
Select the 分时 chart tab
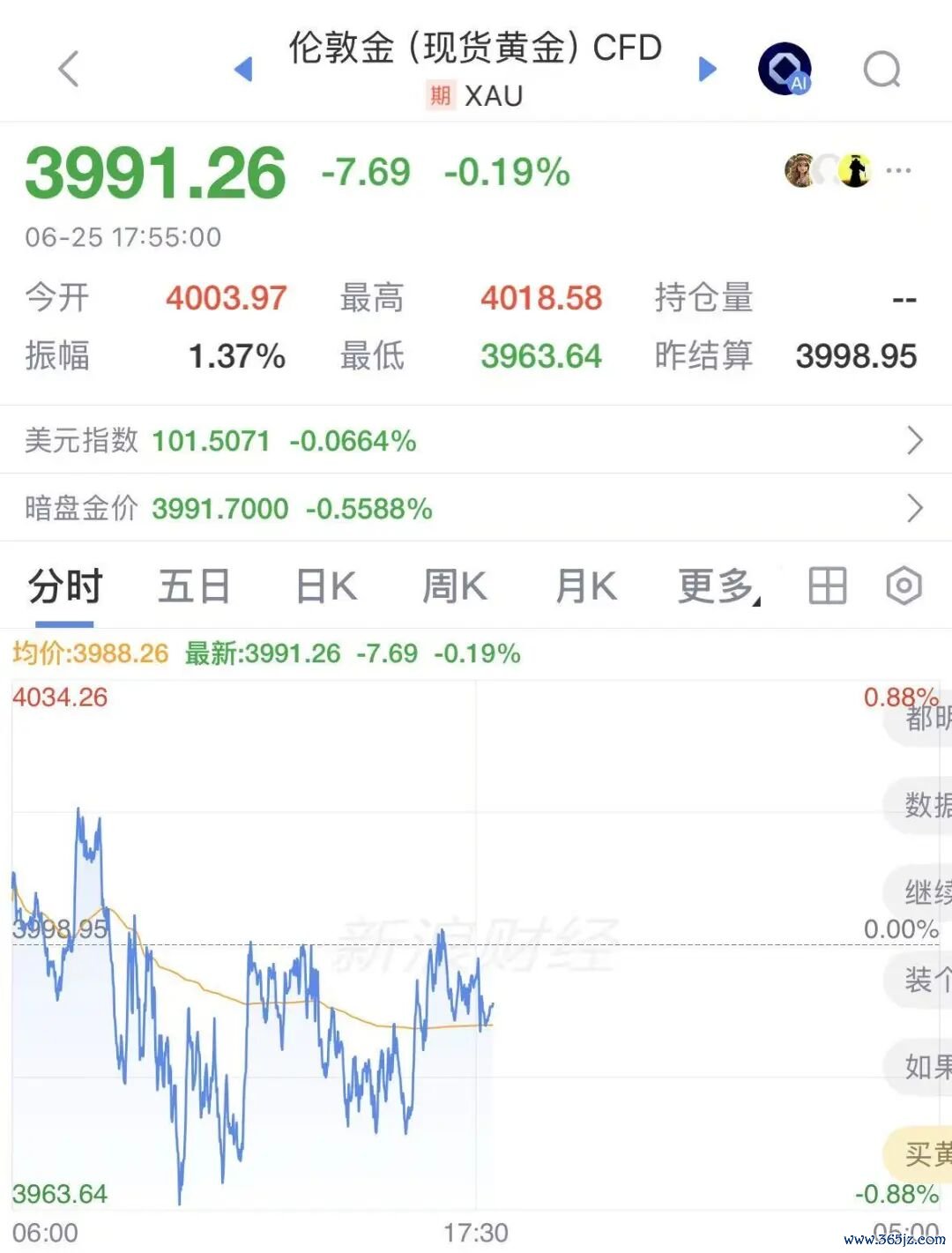(x=65, y=586)
